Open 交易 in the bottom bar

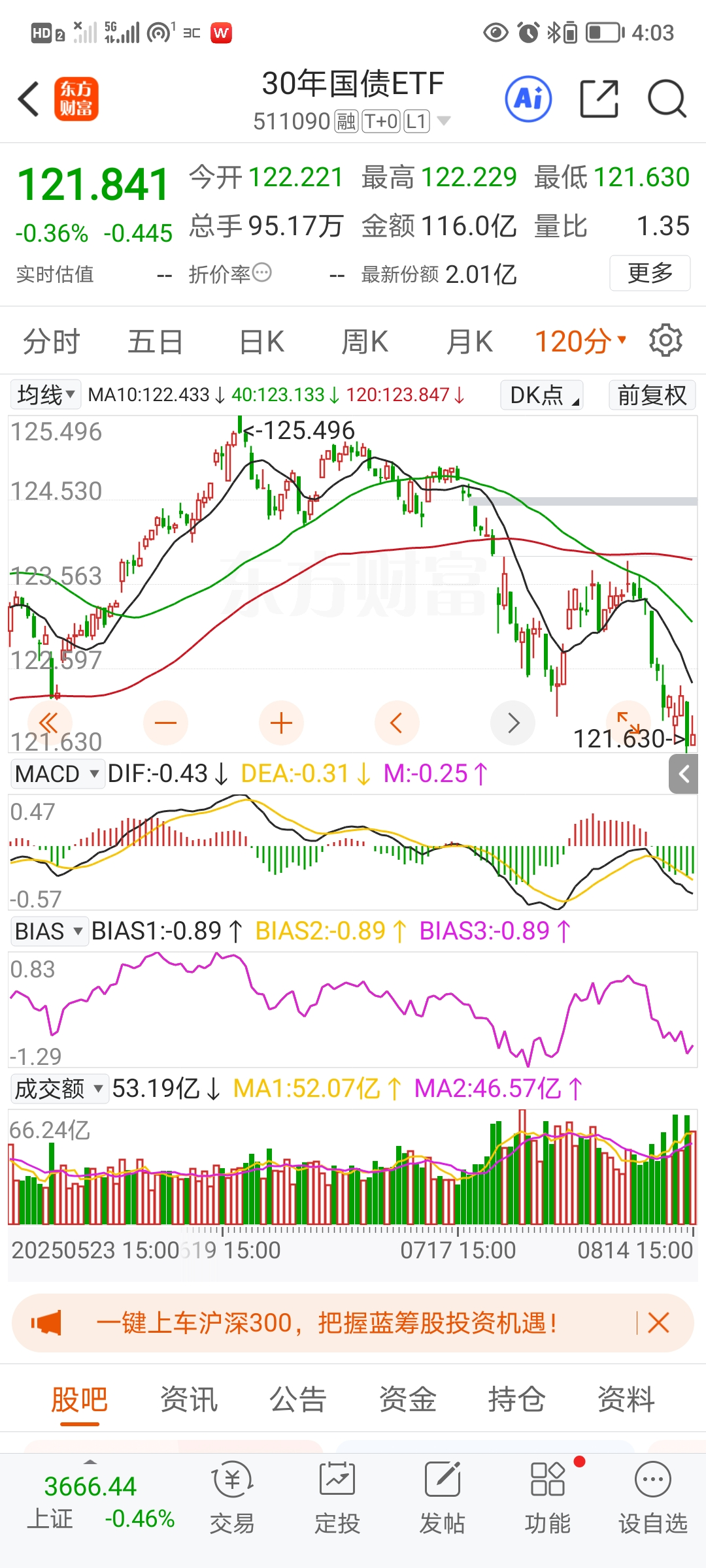[232, 1497]
